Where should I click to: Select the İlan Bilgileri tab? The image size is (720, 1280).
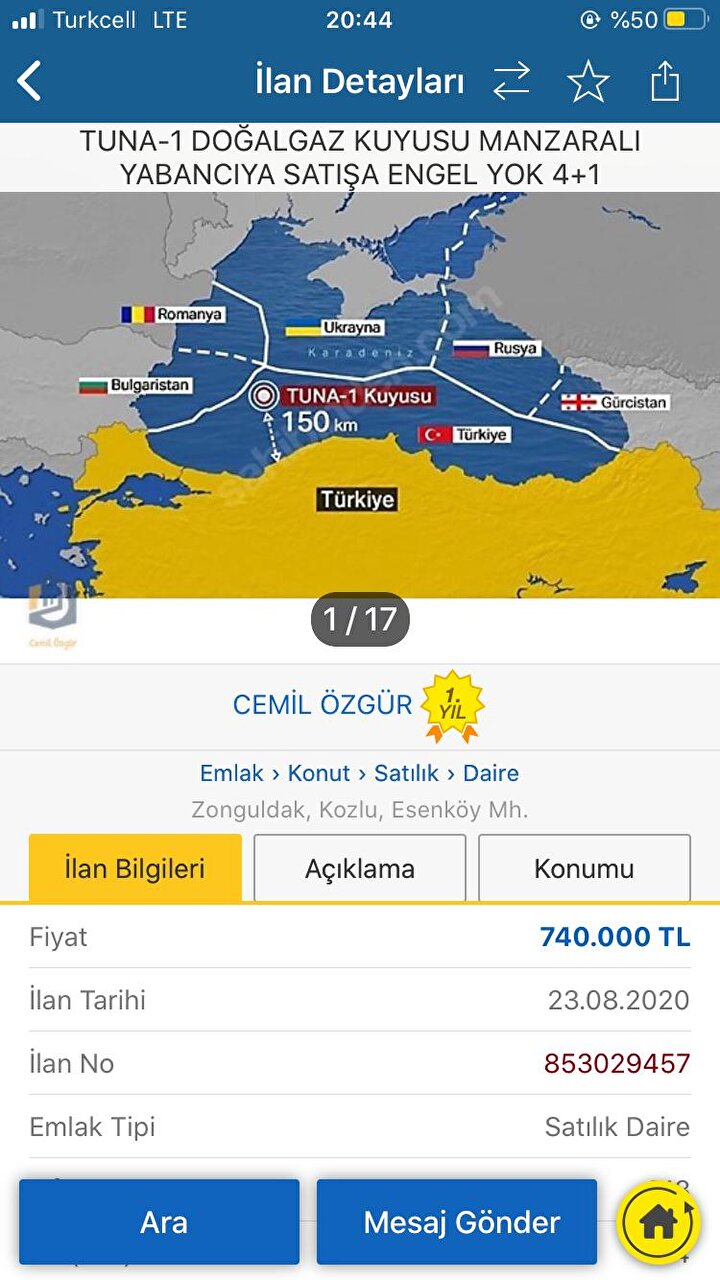click(x=135, y=868)
